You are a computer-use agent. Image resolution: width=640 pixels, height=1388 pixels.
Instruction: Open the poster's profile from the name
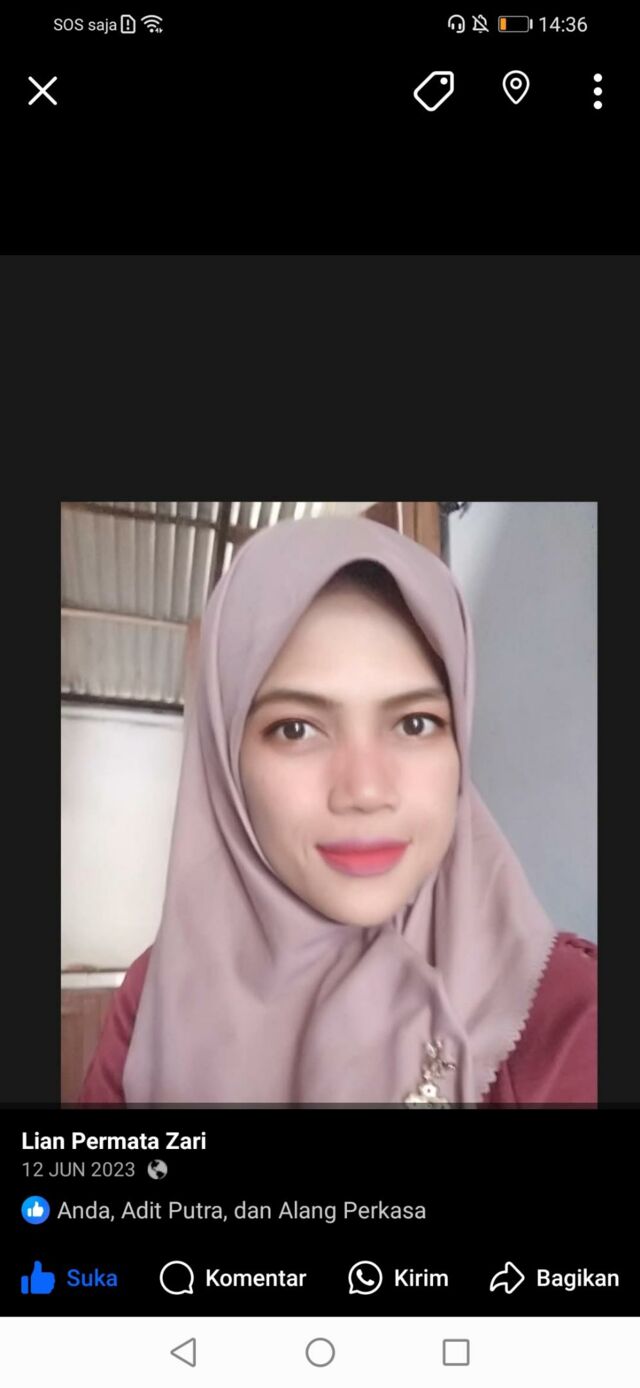[114, 1140]
